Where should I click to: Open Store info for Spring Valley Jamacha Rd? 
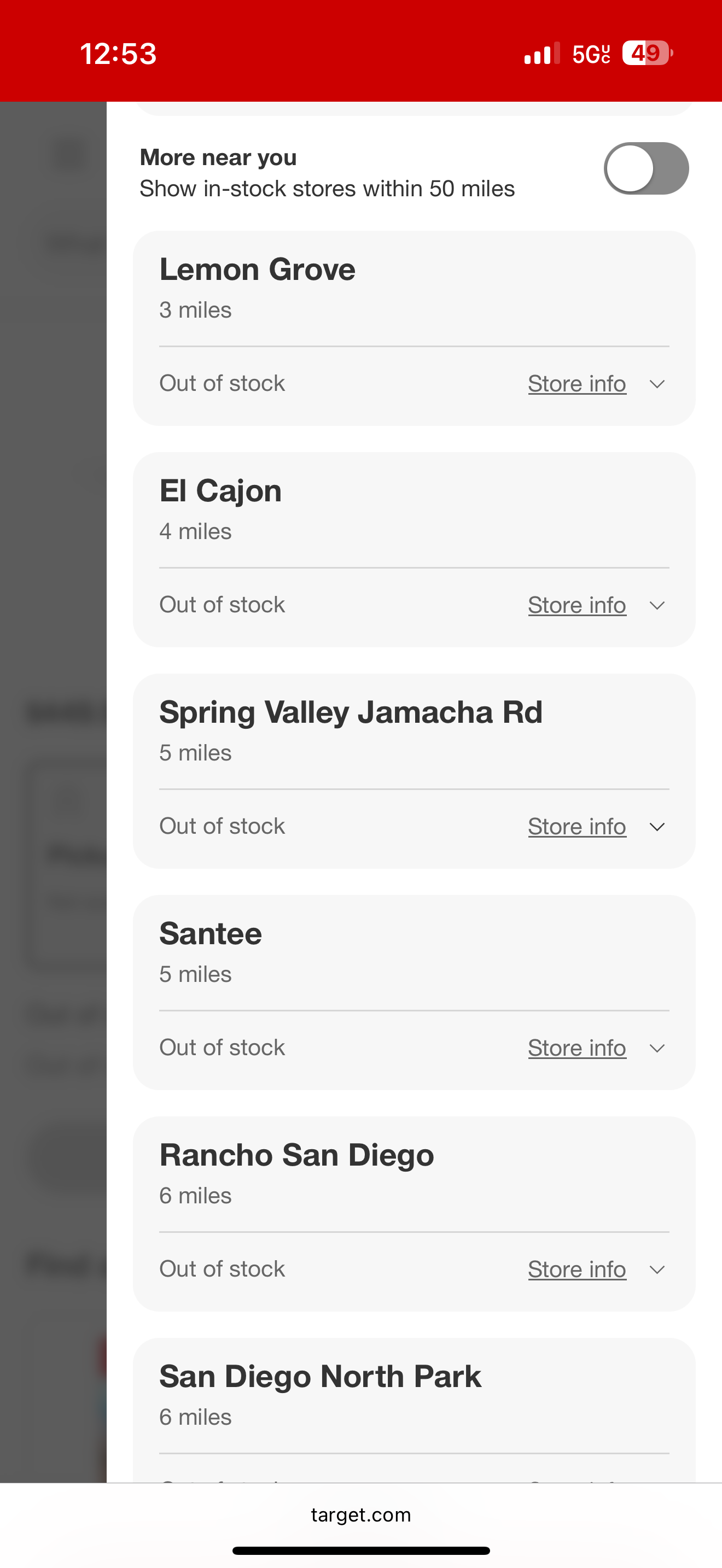(x=577, y=827)
